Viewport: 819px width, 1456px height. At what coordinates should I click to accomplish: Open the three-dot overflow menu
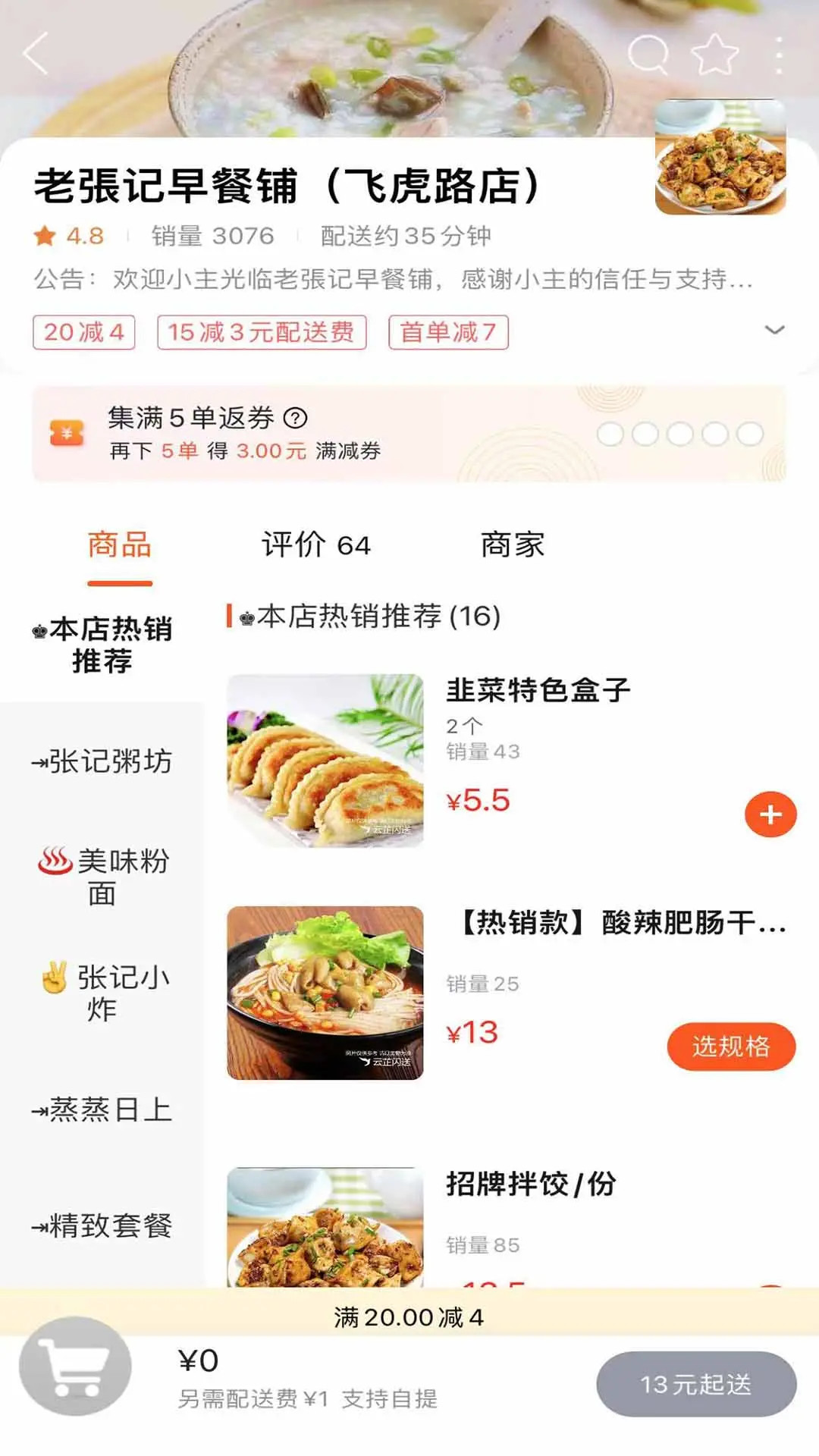click(777, 55)
